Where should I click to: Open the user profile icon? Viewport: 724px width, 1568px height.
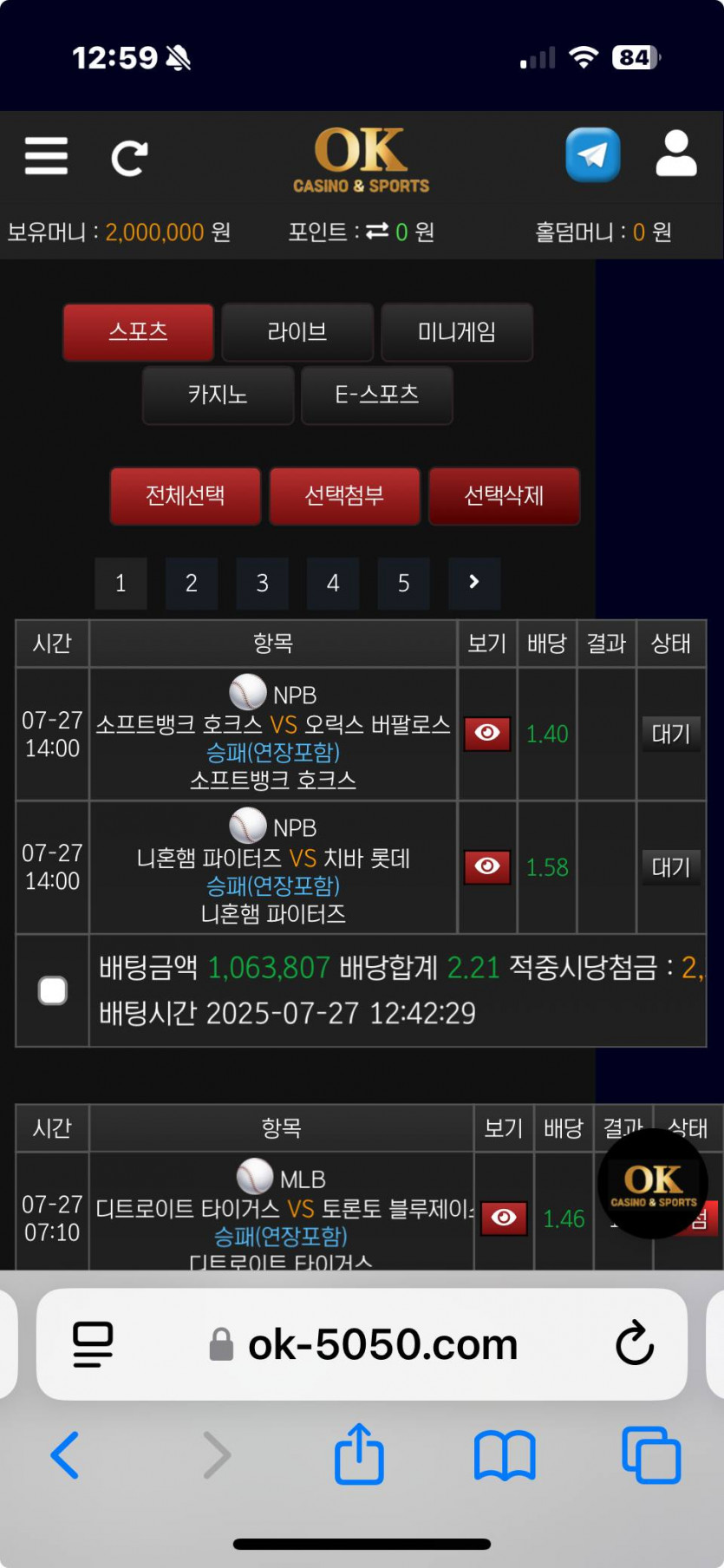pos(675,154)
